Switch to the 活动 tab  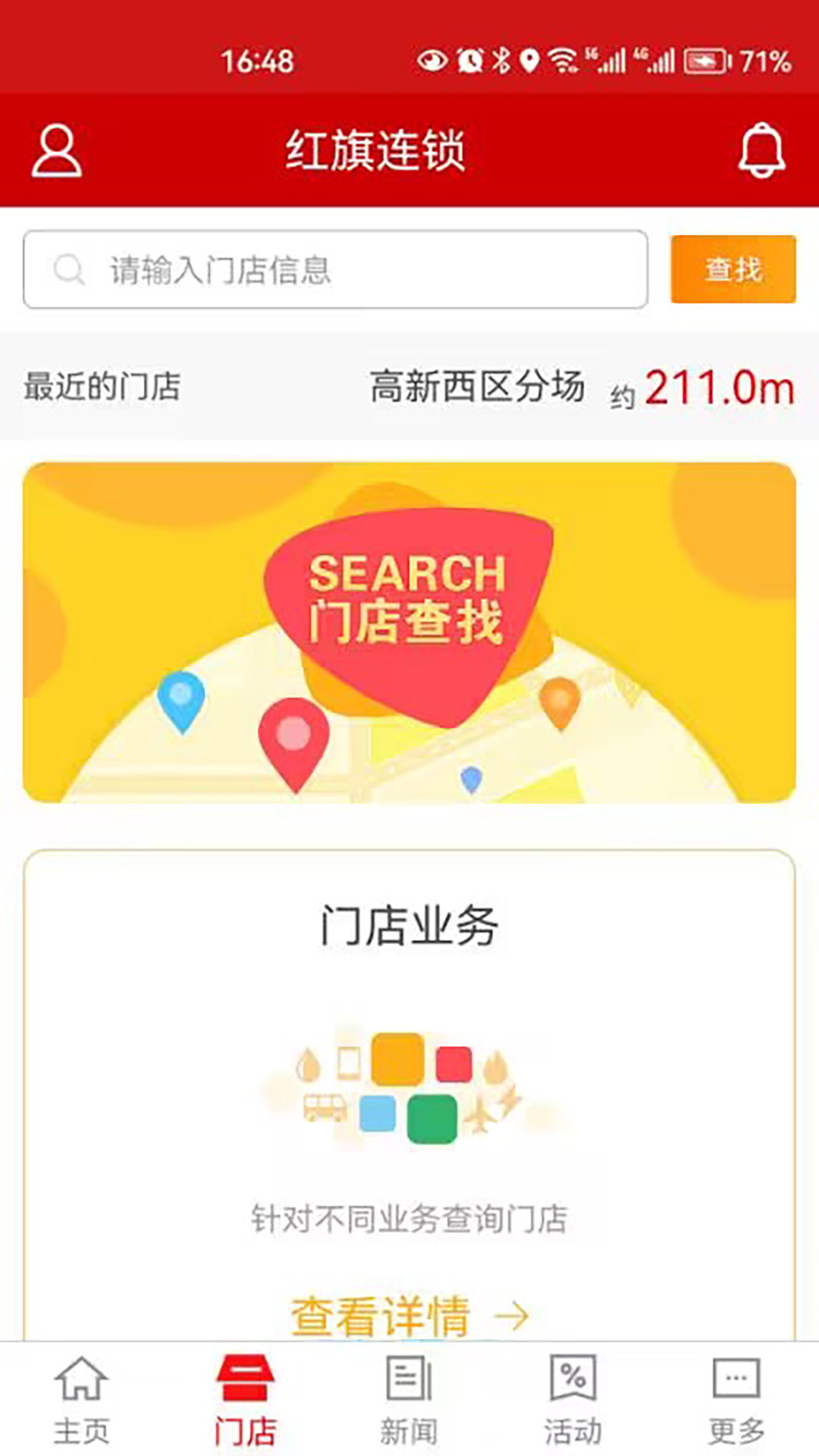point(573,1399)
